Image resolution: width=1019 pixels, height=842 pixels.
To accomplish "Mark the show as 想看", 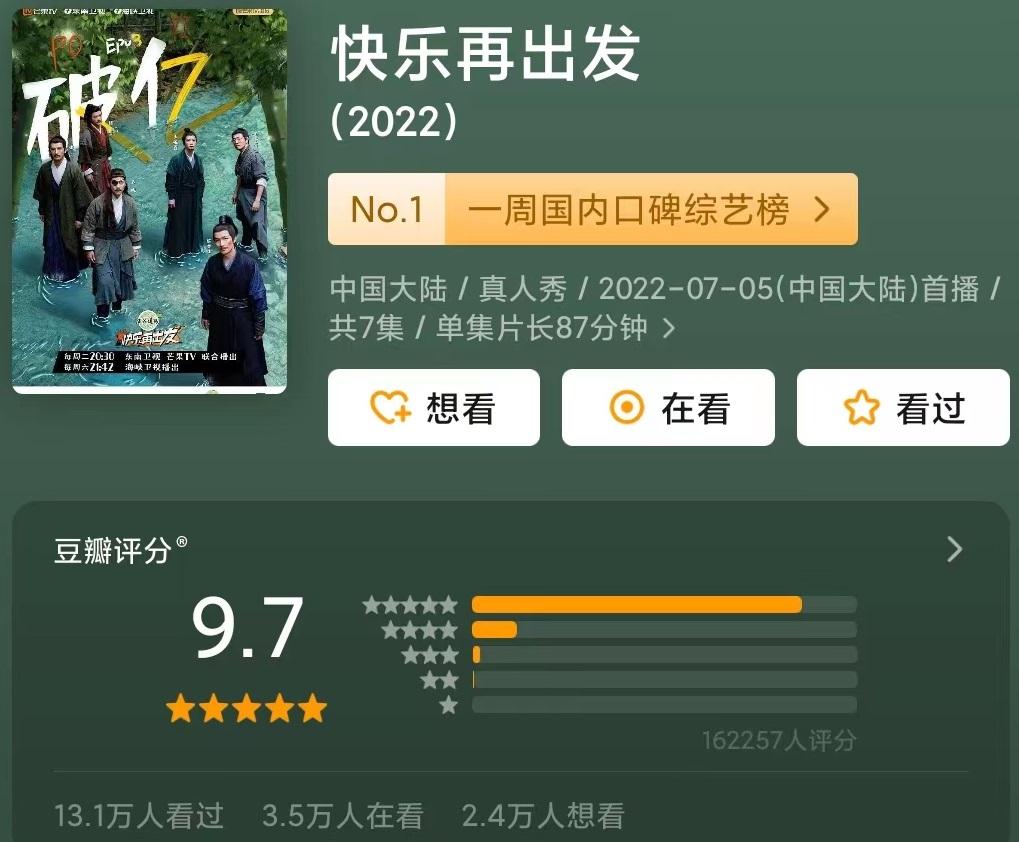I will [x=433, y=407].
